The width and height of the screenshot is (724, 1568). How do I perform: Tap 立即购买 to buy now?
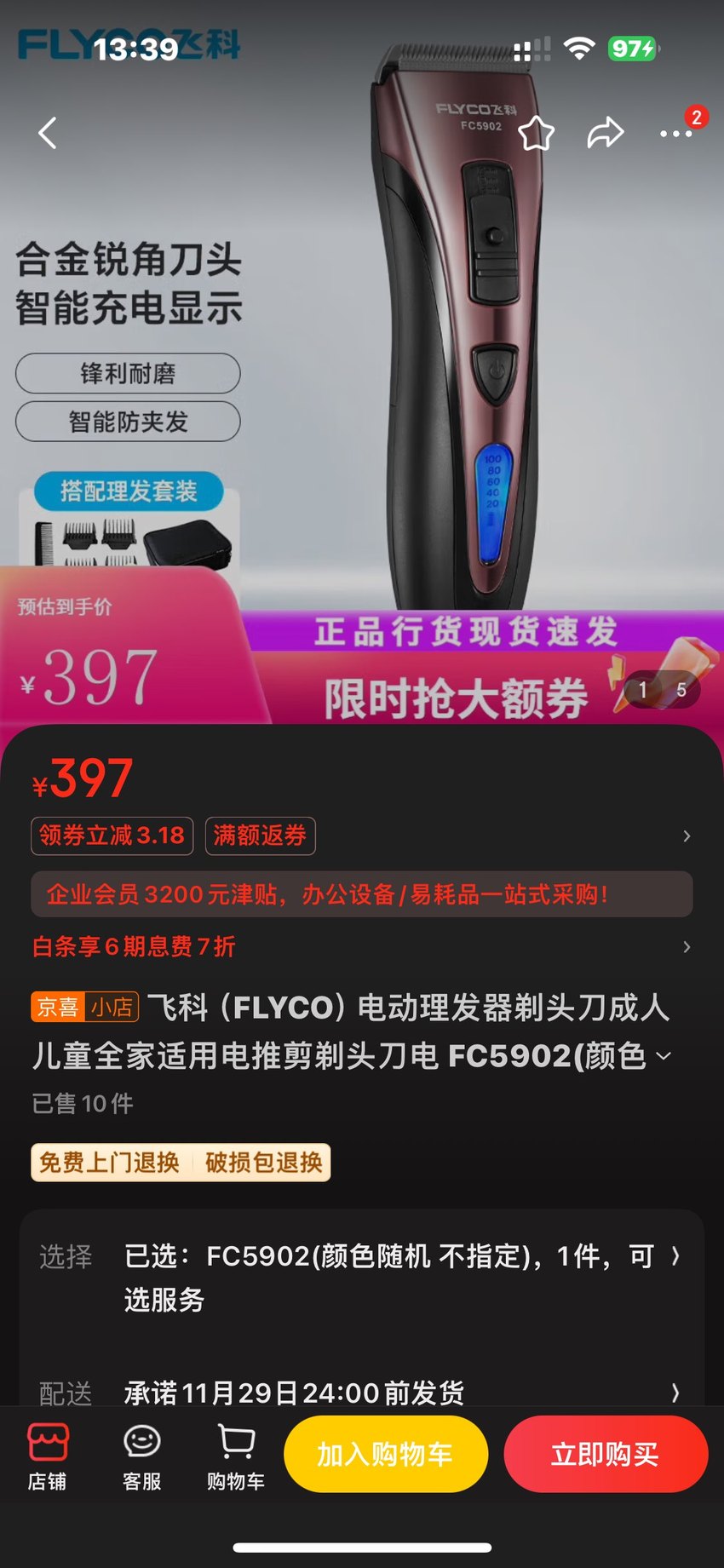606,1454
